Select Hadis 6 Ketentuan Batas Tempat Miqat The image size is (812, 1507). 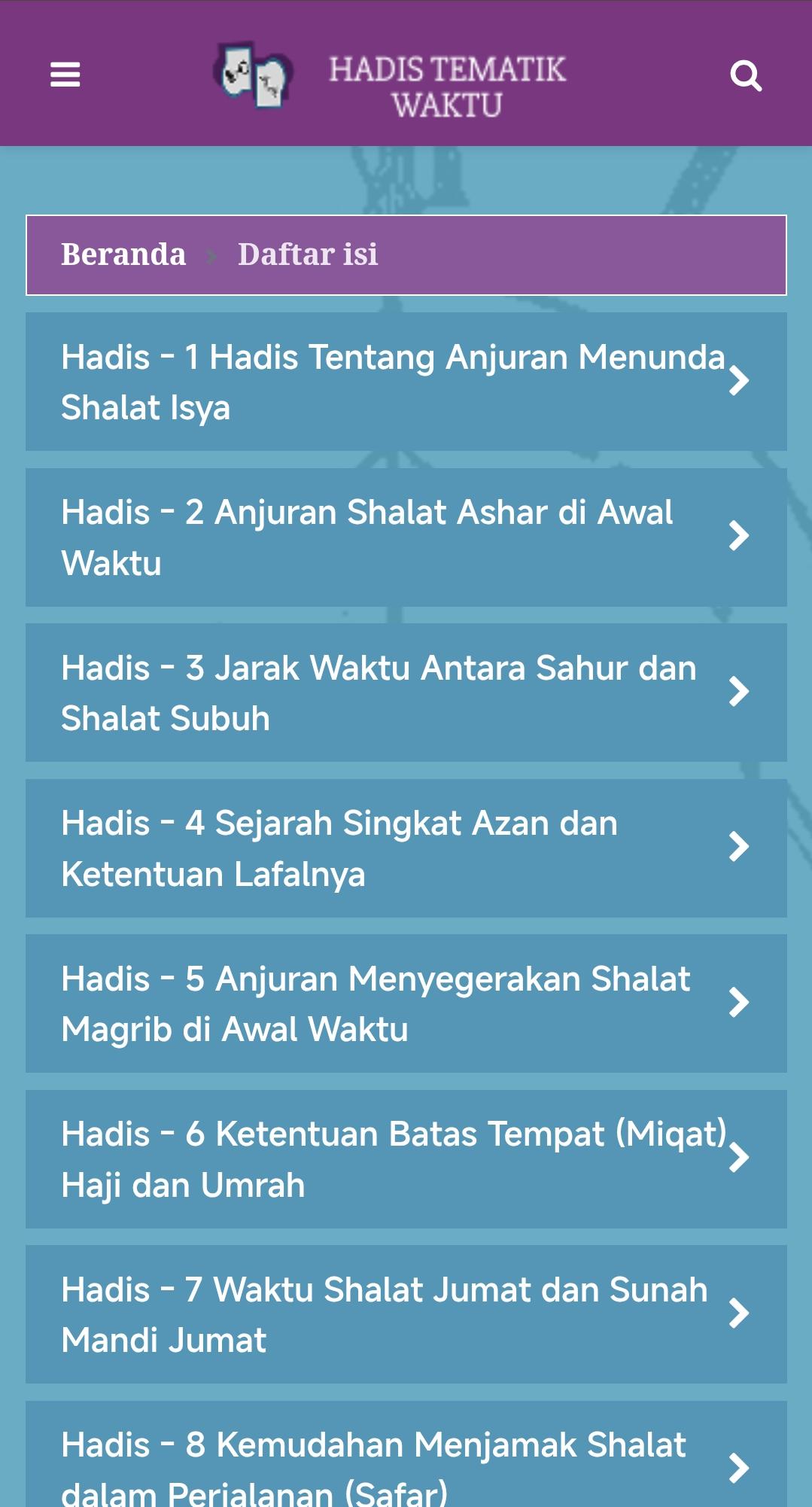click(x=406, y=1159)
